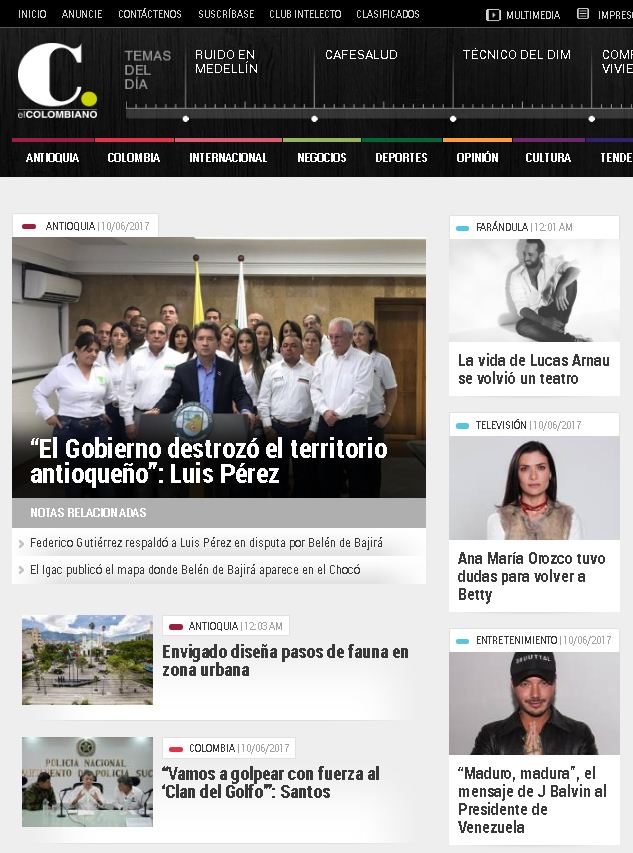The width and height of the screenshot is (633, 853).
Task: Open the Inicio link in top bar
Action: point(32,15)
